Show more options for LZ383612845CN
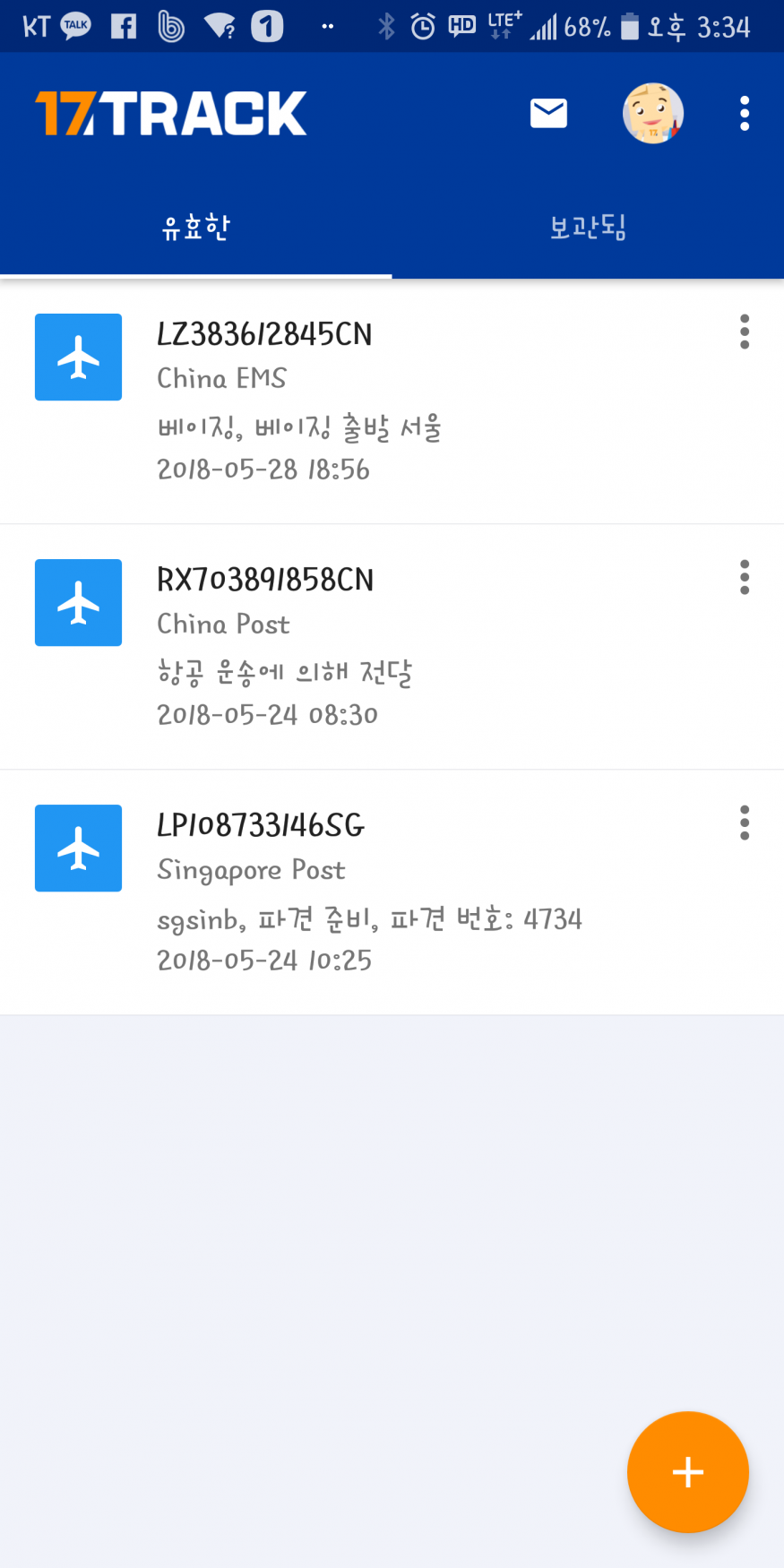 (745, 332)
